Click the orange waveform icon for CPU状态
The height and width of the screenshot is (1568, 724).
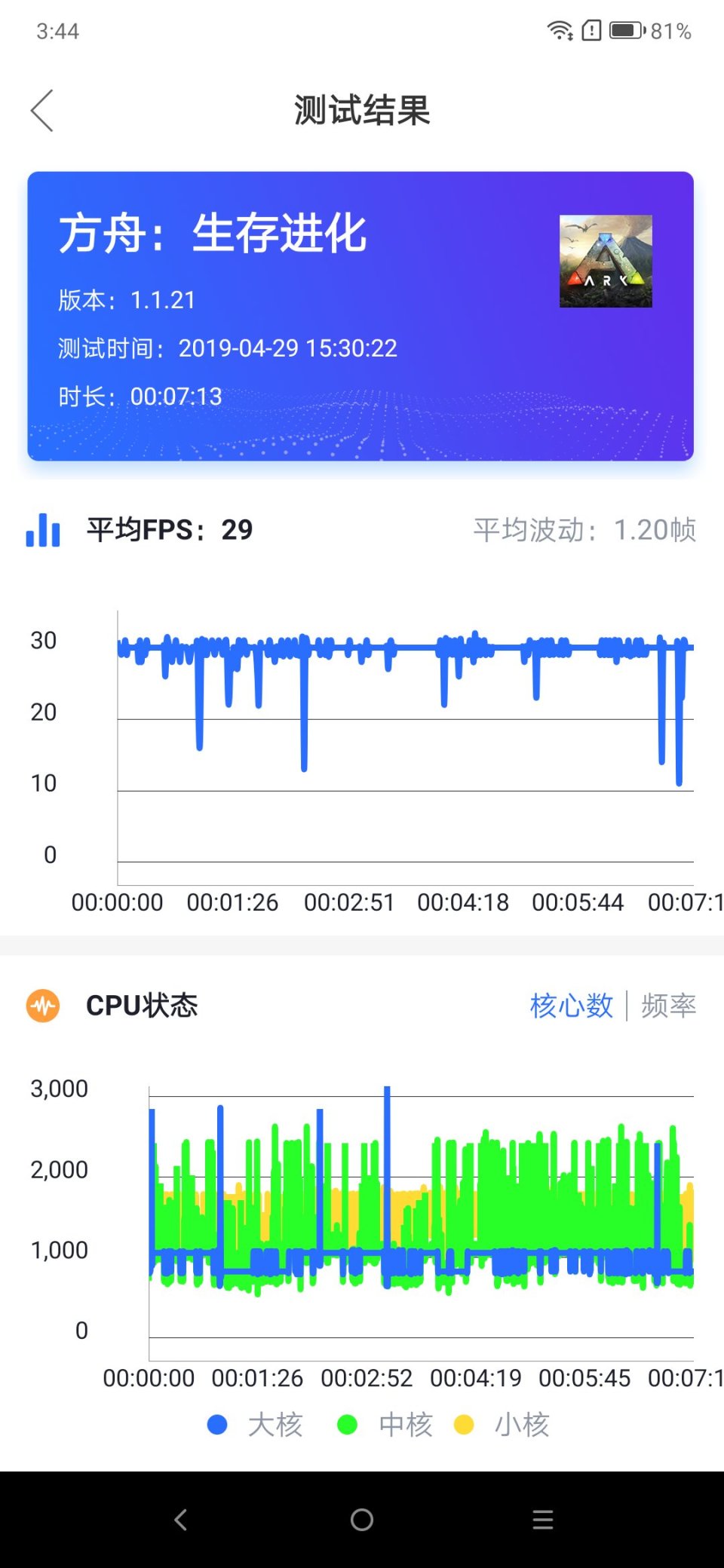[x=44, y=1005]
